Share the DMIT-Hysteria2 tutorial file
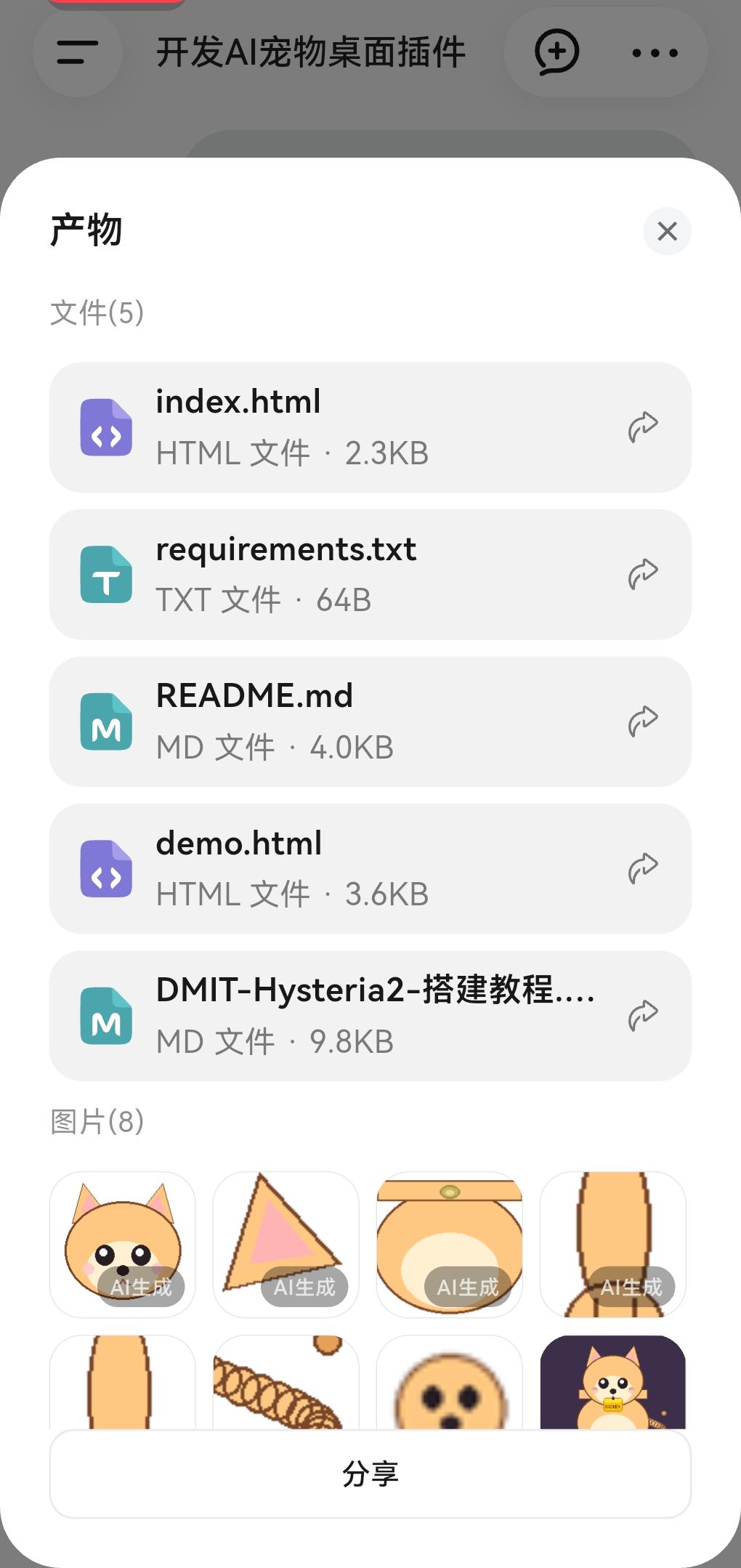The width and height of the screenshot is (741, 1568). 643,1016
